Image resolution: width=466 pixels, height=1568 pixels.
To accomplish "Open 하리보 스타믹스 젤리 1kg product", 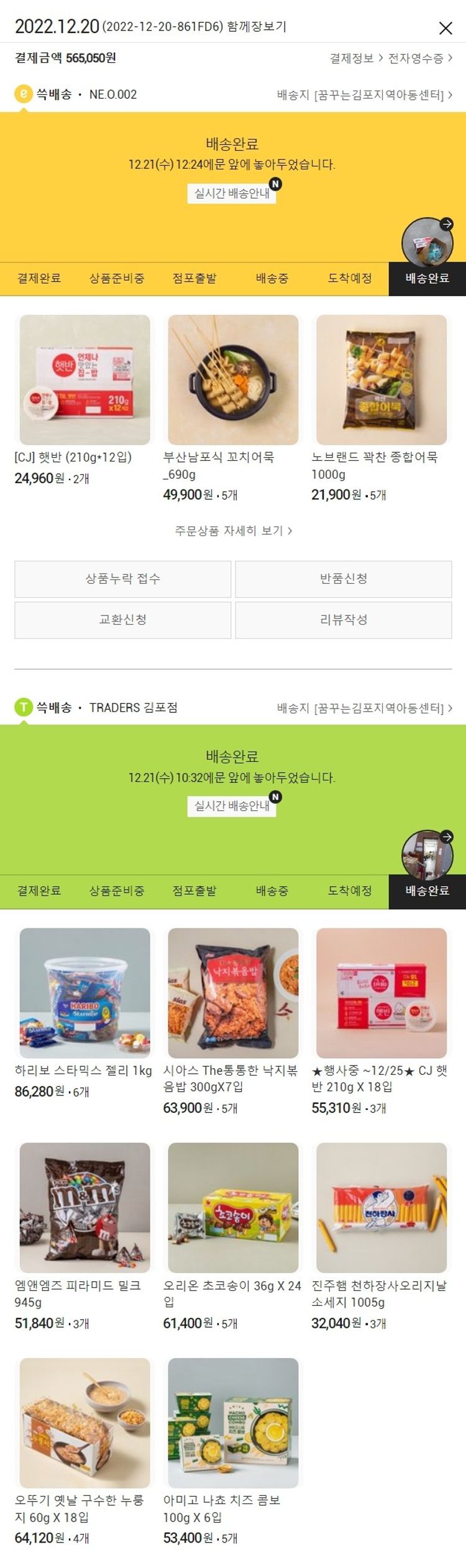I will (85, 993).
